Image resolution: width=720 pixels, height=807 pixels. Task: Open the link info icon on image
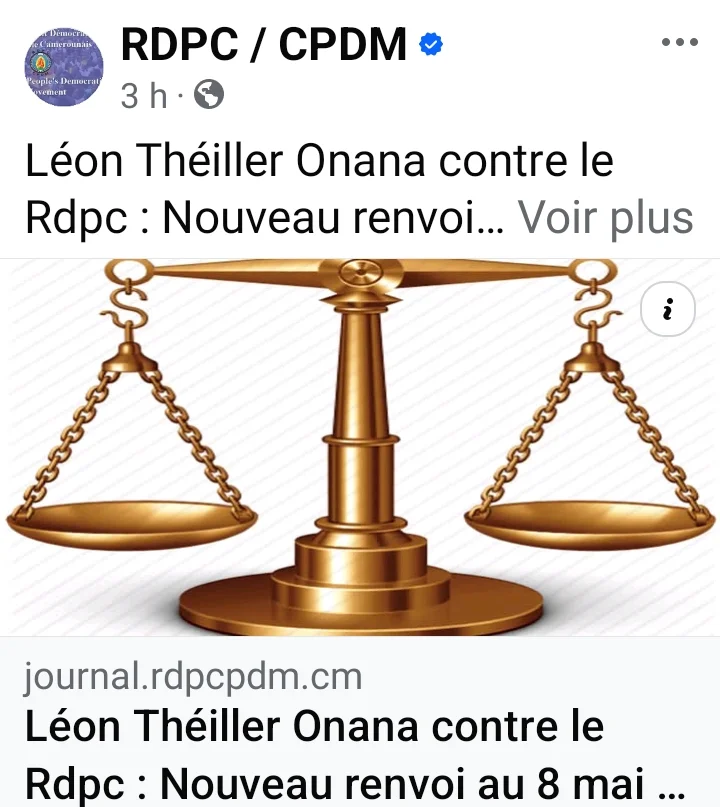[x=667, y=310]
